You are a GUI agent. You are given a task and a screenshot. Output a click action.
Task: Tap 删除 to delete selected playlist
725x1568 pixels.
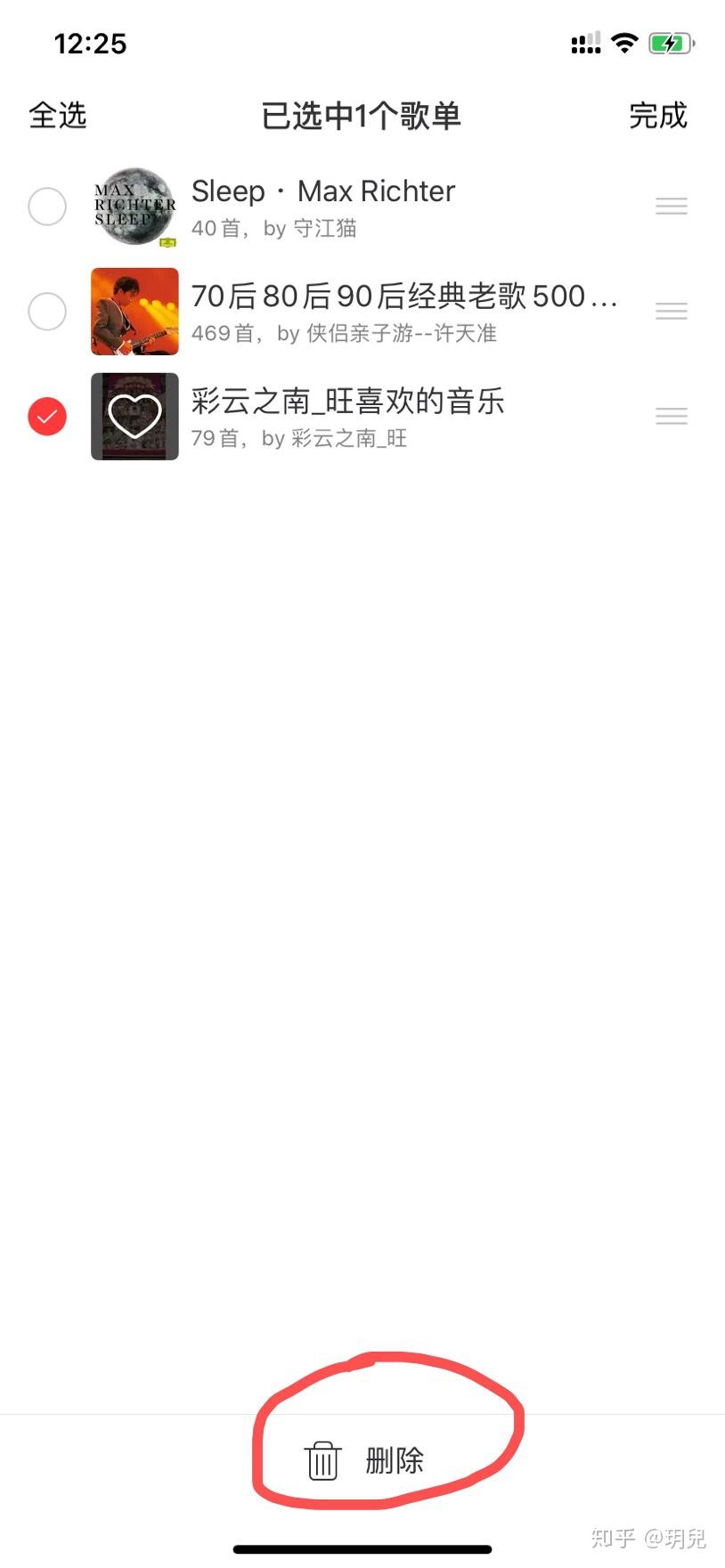click(x=365, y=1460)
